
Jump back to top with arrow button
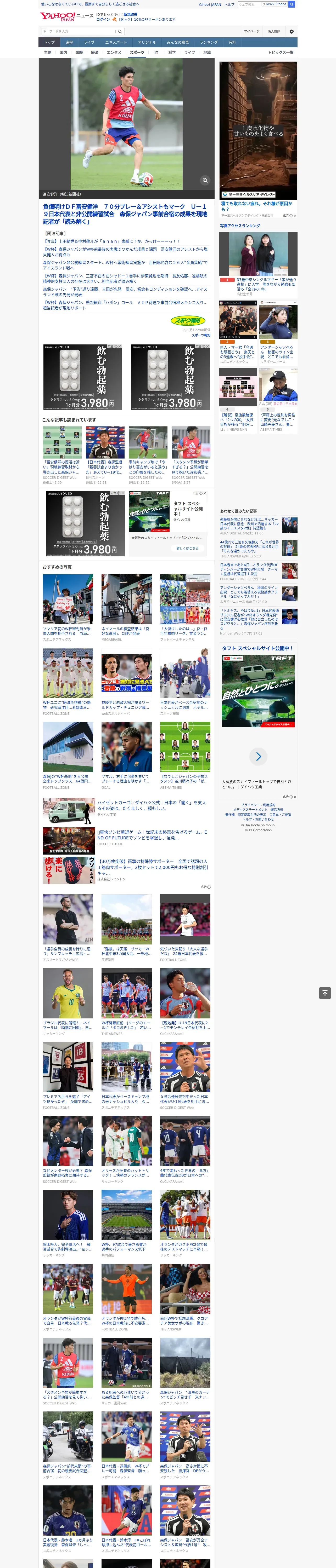[x=325, y=993]
